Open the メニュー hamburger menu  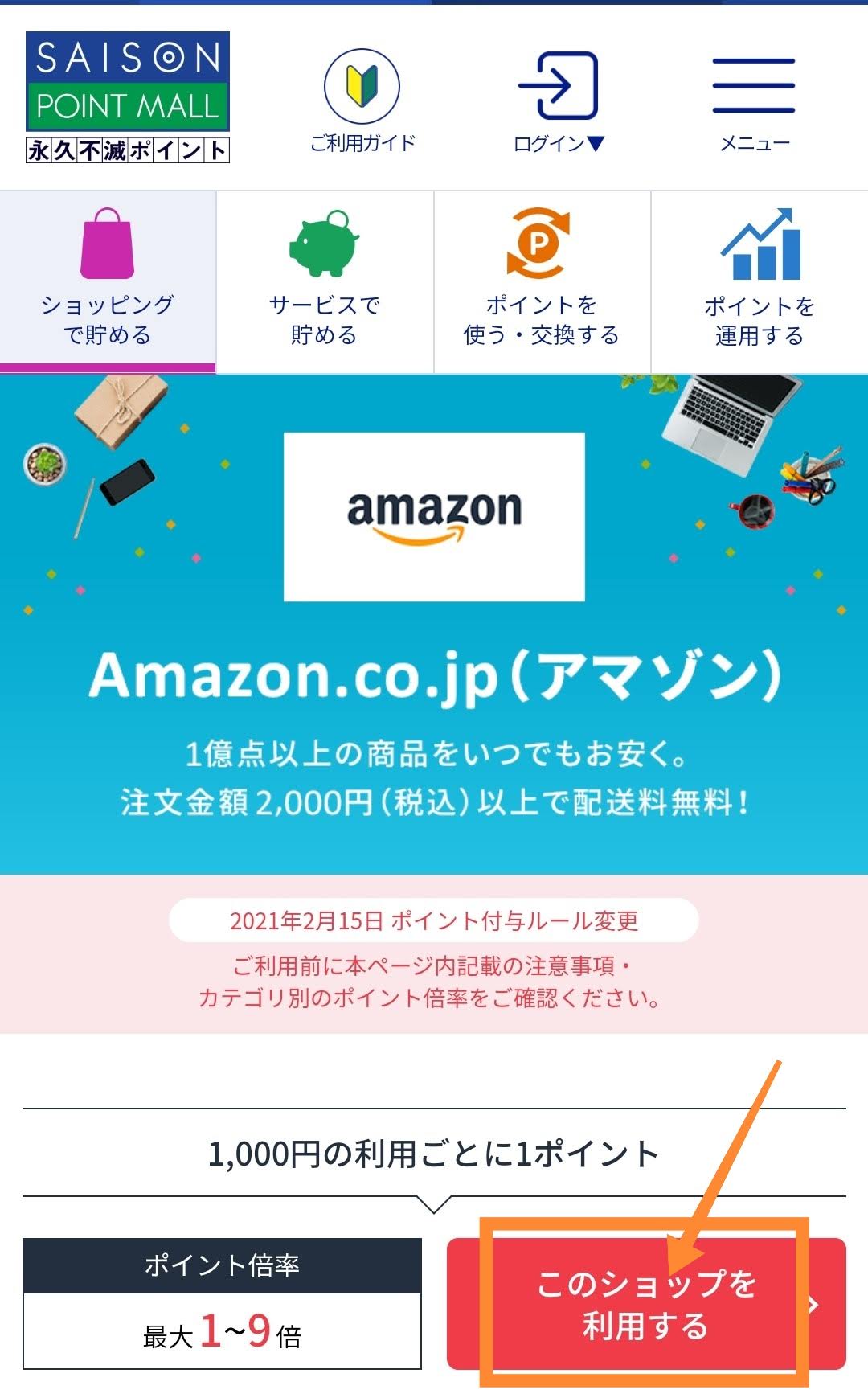754,102
